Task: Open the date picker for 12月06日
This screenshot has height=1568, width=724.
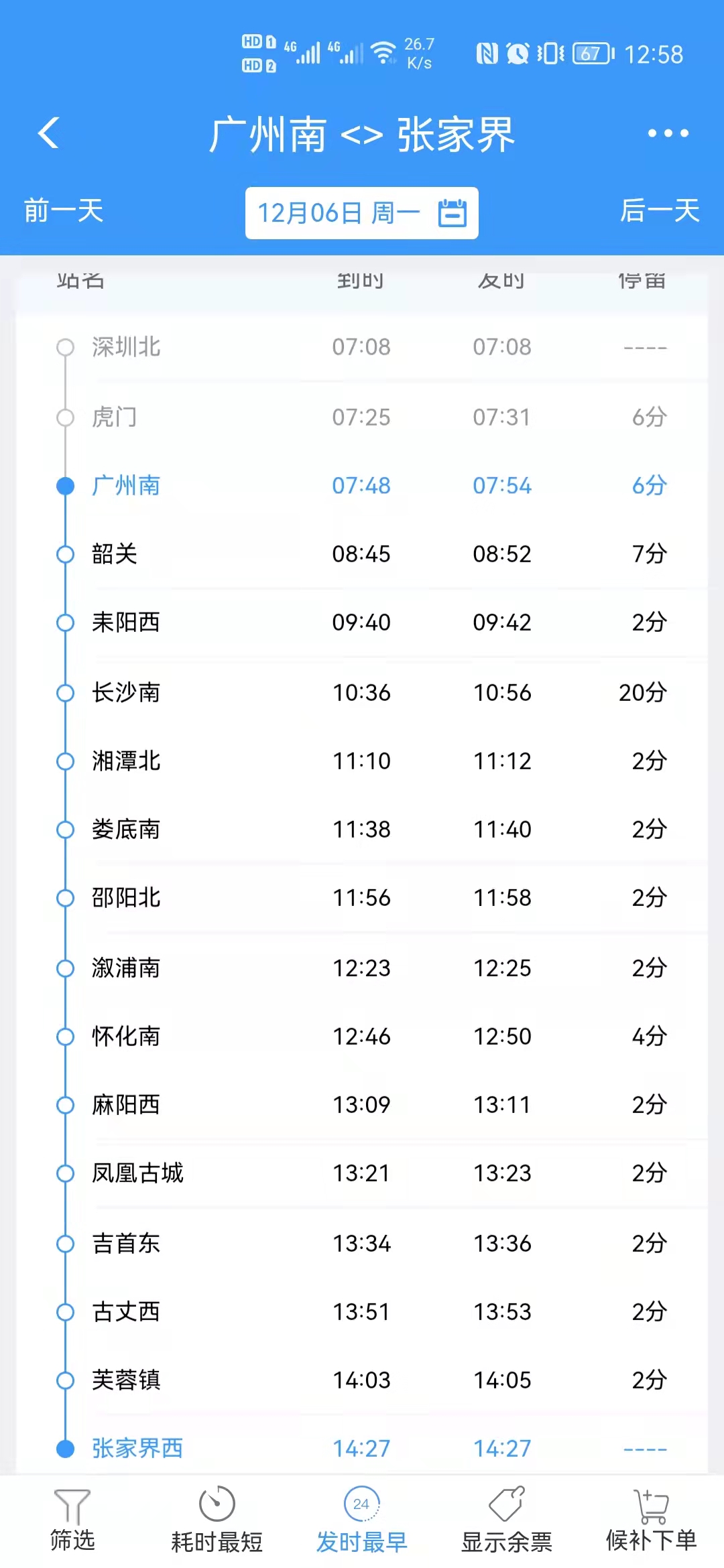Action: click(361, 213)
